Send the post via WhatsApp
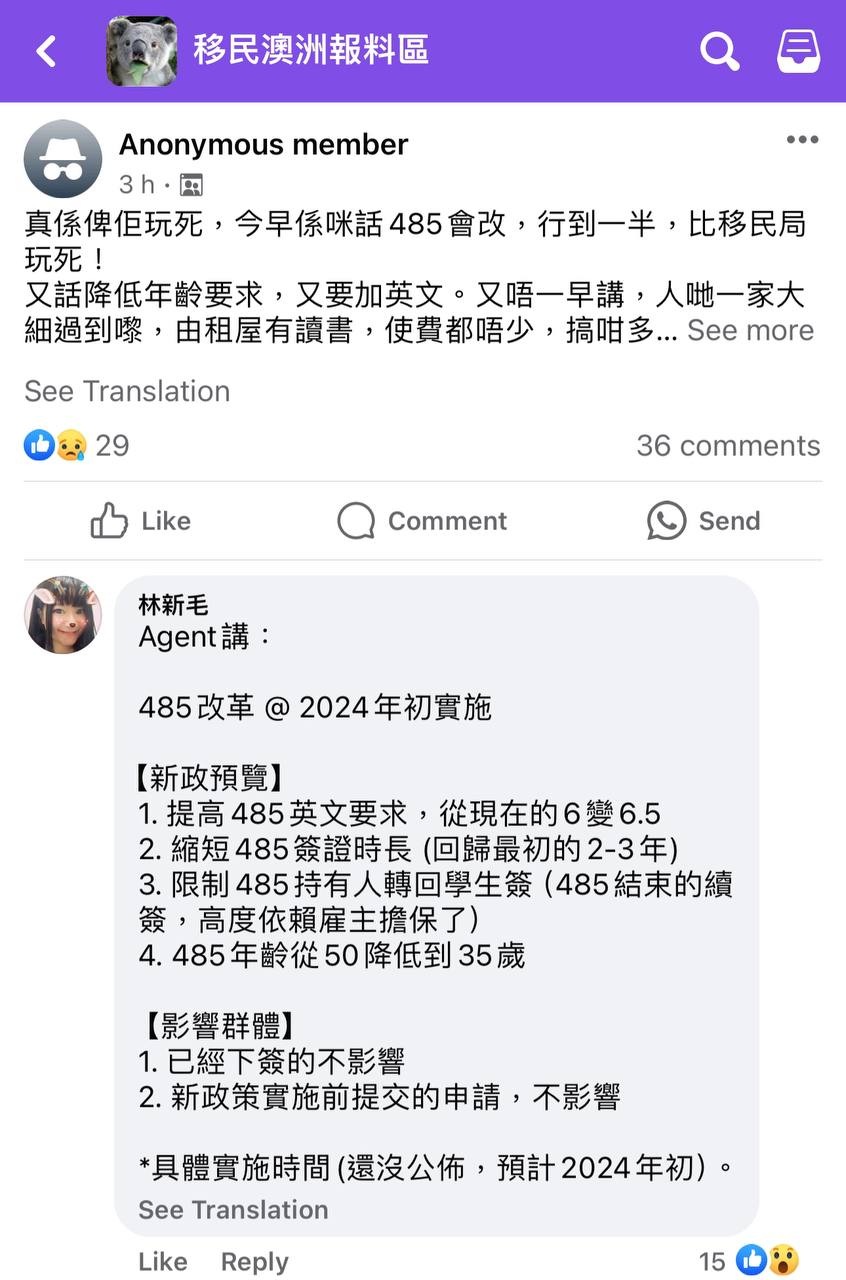Image resolution: width=846 pixels, height=1280 pixels. coord(703,521)
